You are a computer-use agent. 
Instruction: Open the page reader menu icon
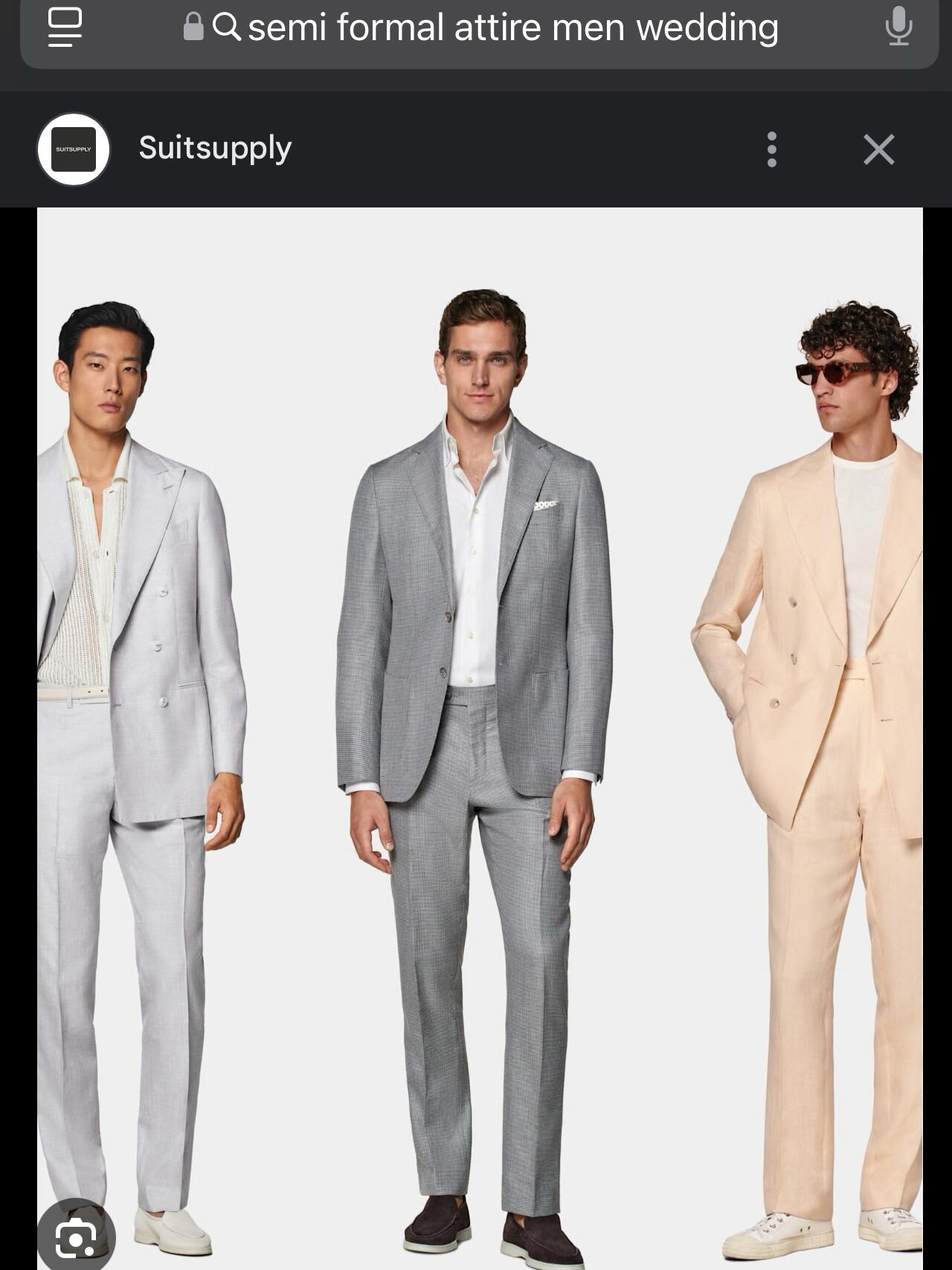65,28
